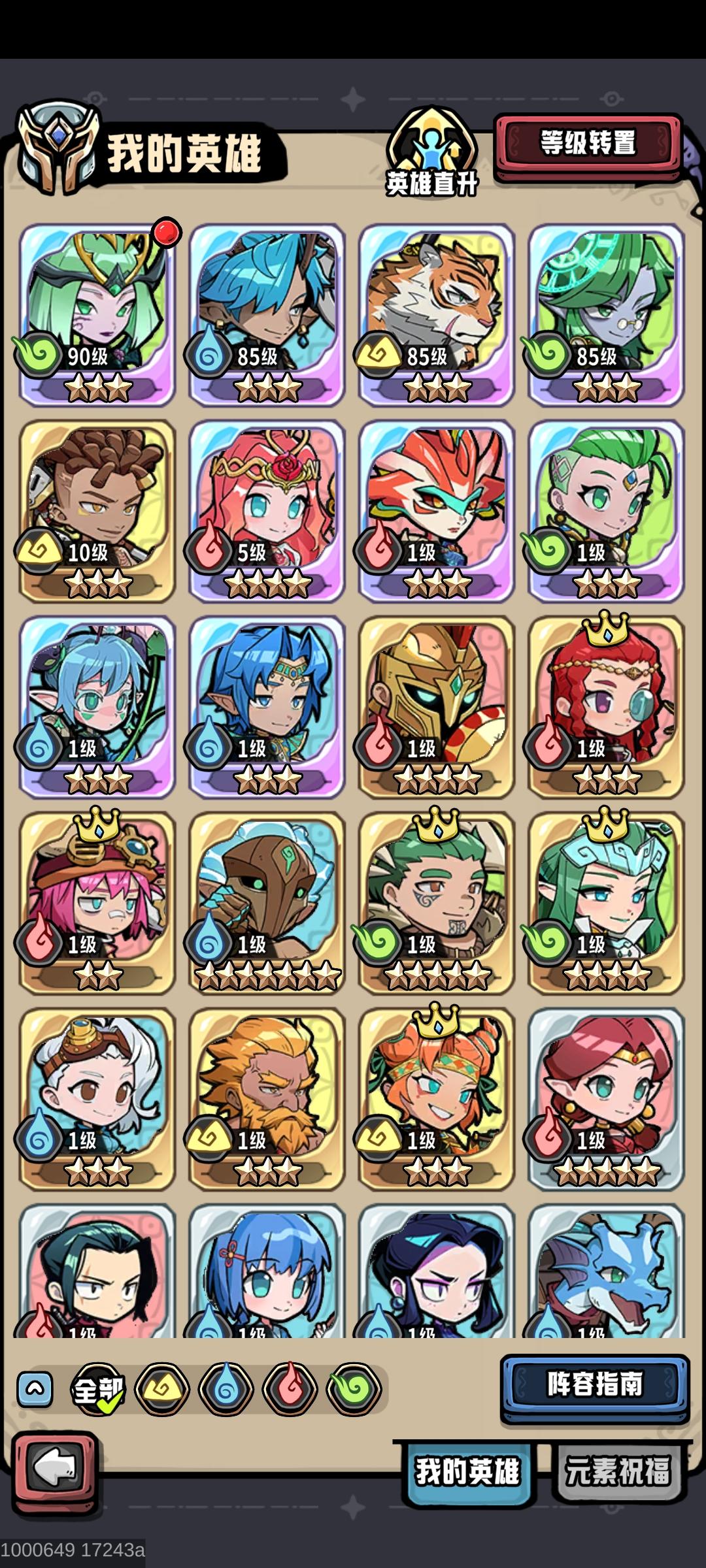Tap the red notification dot on the first hero
The height and width of the screenshot is (1568, 706).
pyautogui.click(x=165, y=231)
